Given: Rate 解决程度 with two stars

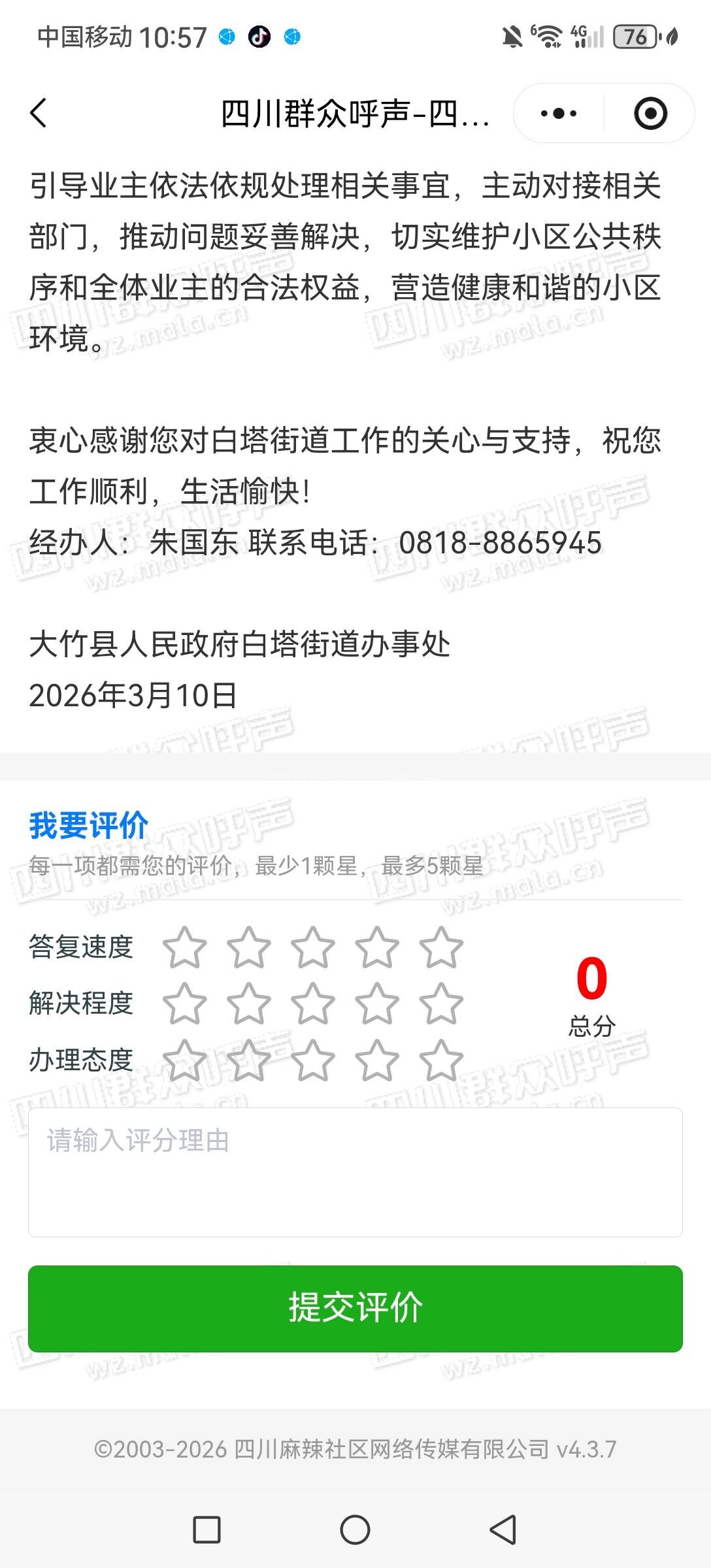Looking at the screenshot, I should [x=249, y=1004].
